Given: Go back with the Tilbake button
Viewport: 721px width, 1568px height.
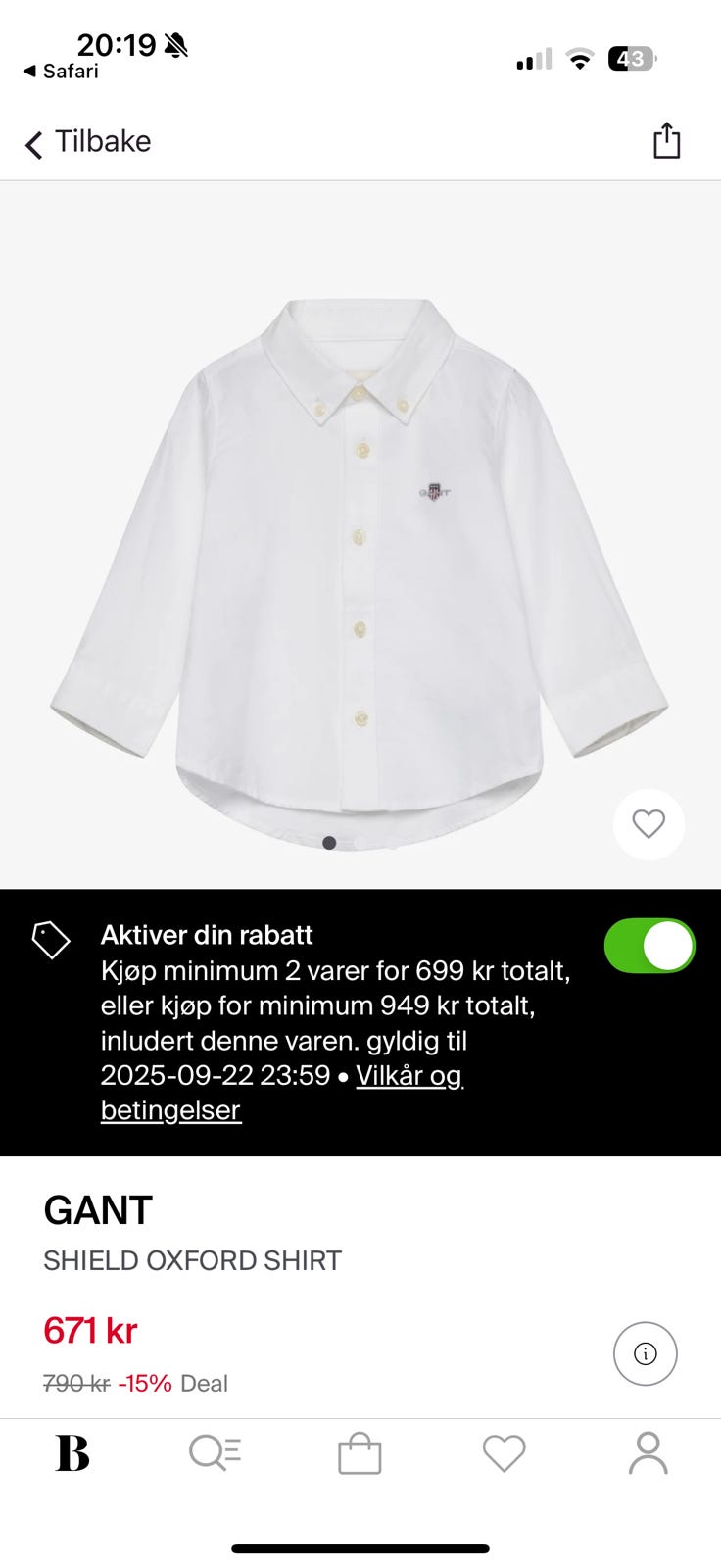Looking at the screenshot, I should point(88,143).
